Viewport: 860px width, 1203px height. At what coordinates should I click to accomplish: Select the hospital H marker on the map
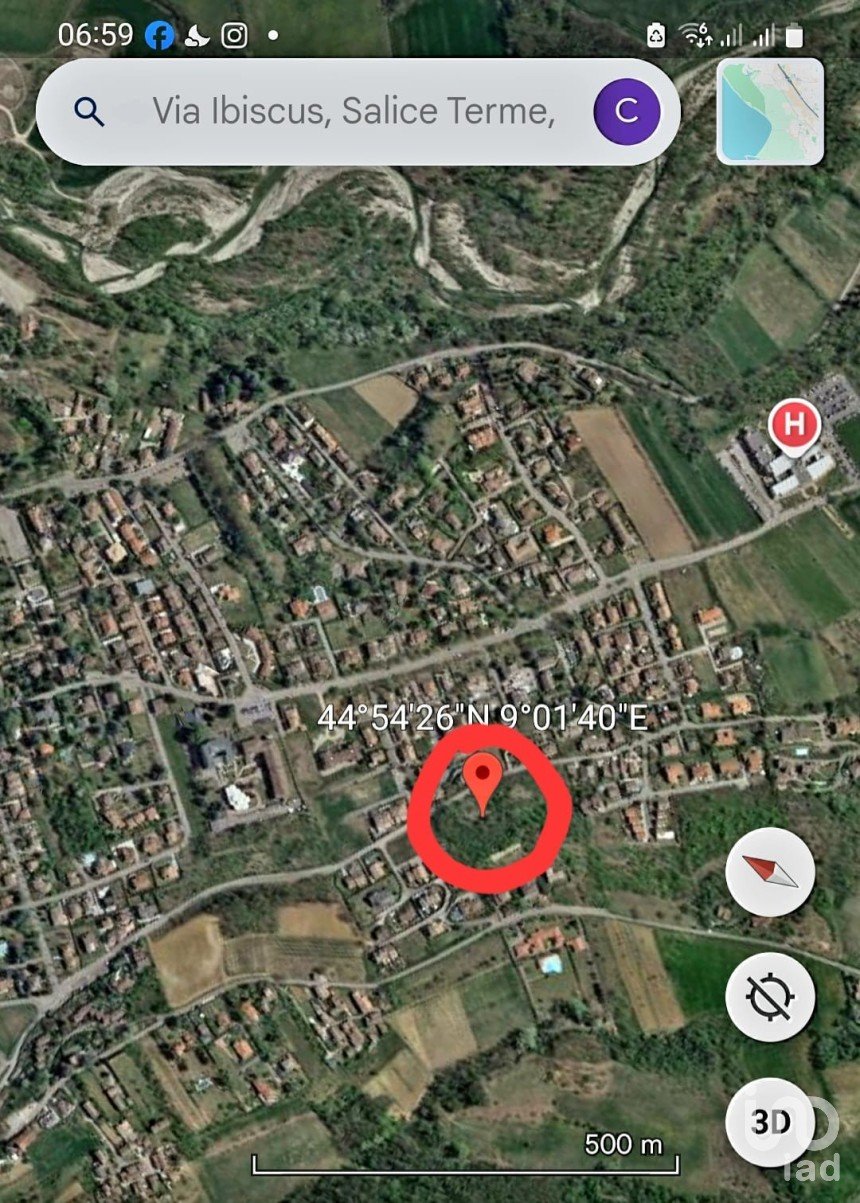794,426
